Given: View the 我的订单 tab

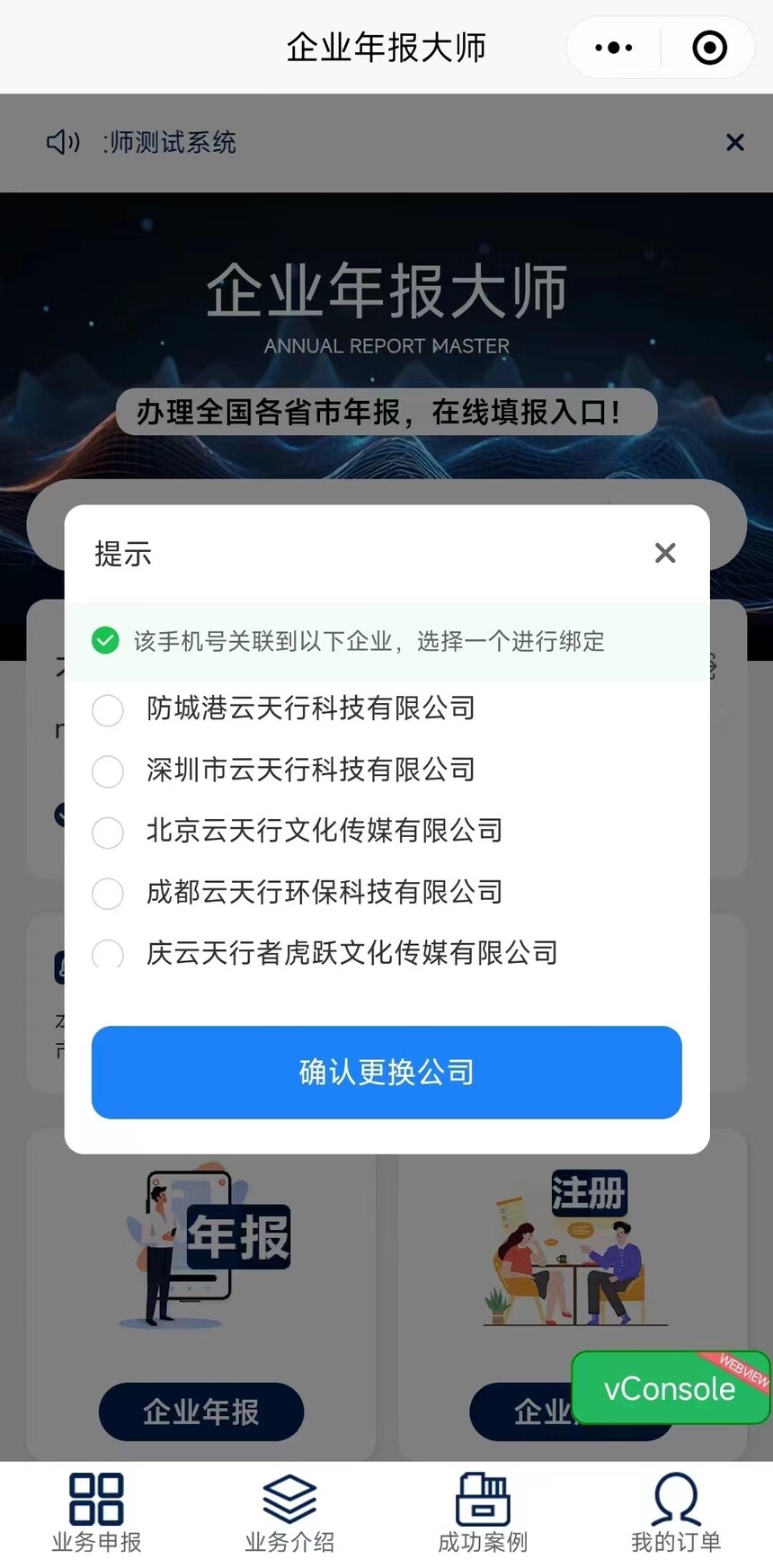Looking at the screenshot, I should point(676,1514).
